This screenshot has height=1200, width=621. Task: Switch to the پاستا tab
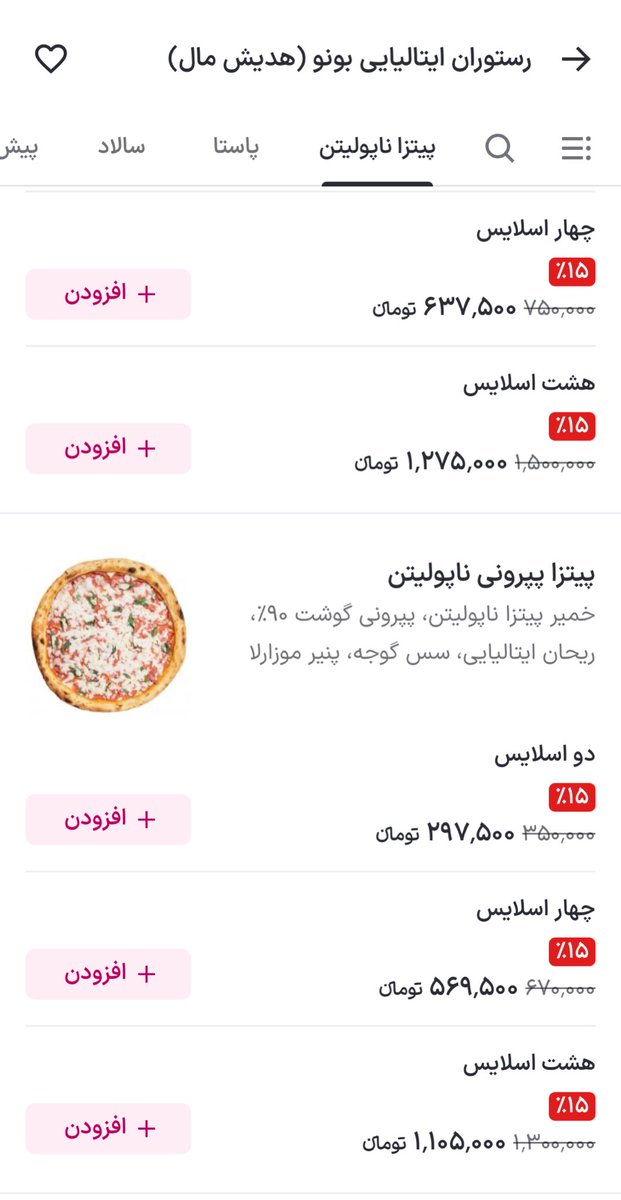[x=236, y=148]
